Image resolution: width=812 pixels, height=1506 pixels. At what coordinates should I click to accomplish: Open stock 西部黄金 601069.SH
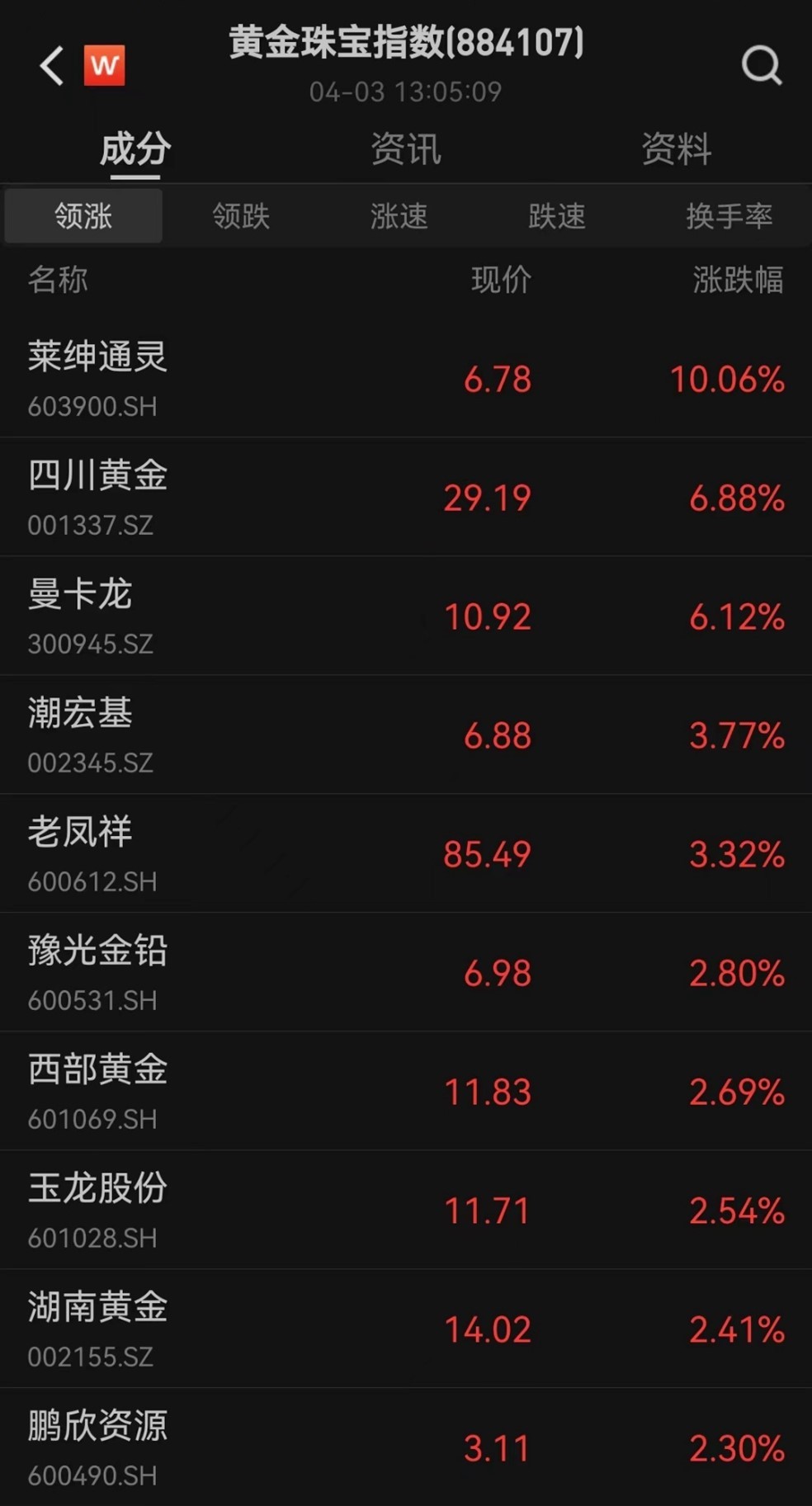[406, 1092]
